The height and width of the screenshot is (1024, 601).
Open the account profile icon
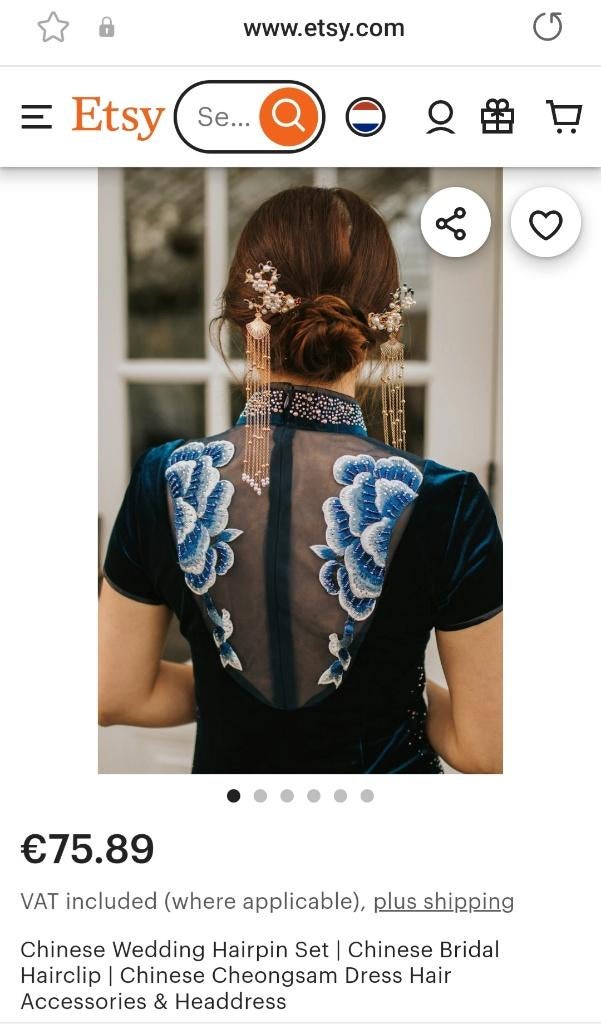coord(441,118)
